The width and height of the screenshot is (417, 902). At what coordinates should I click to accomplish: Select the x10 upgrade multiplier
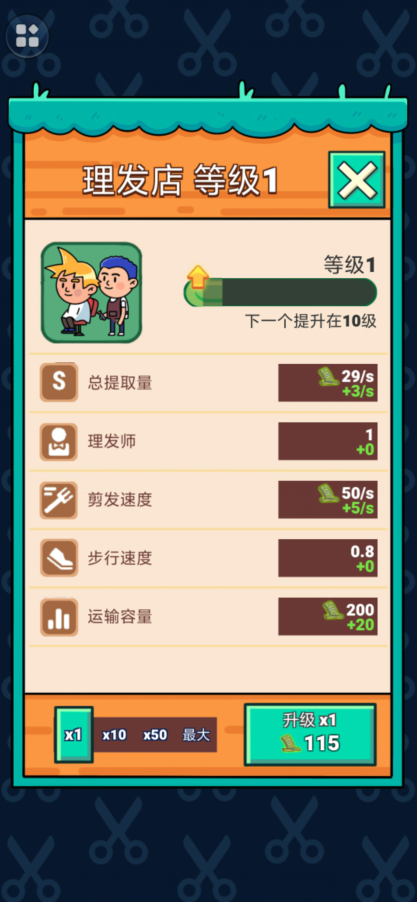click(114, 735)
